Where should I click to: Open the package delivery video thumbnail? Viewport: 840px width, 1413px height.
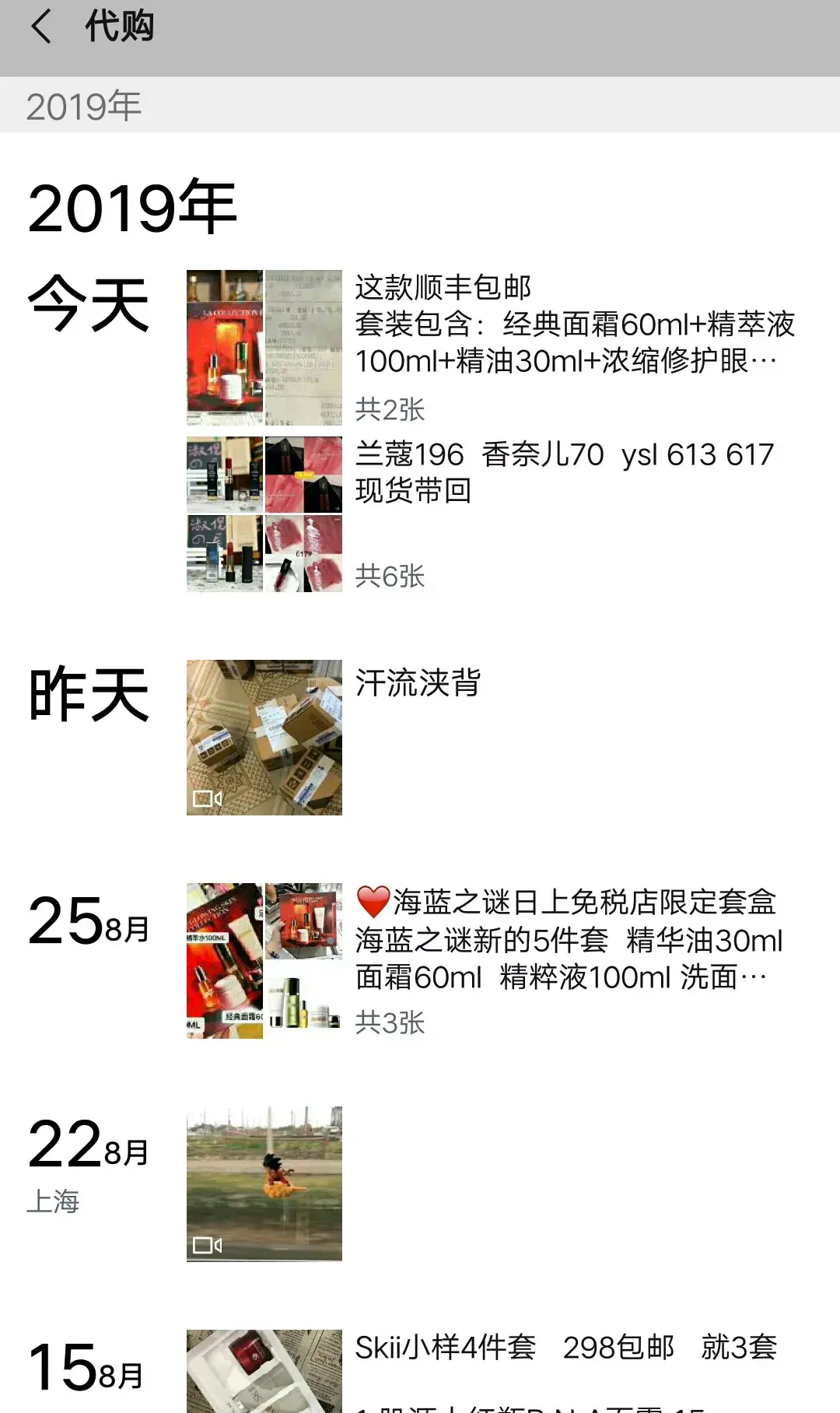click(264, 738)
